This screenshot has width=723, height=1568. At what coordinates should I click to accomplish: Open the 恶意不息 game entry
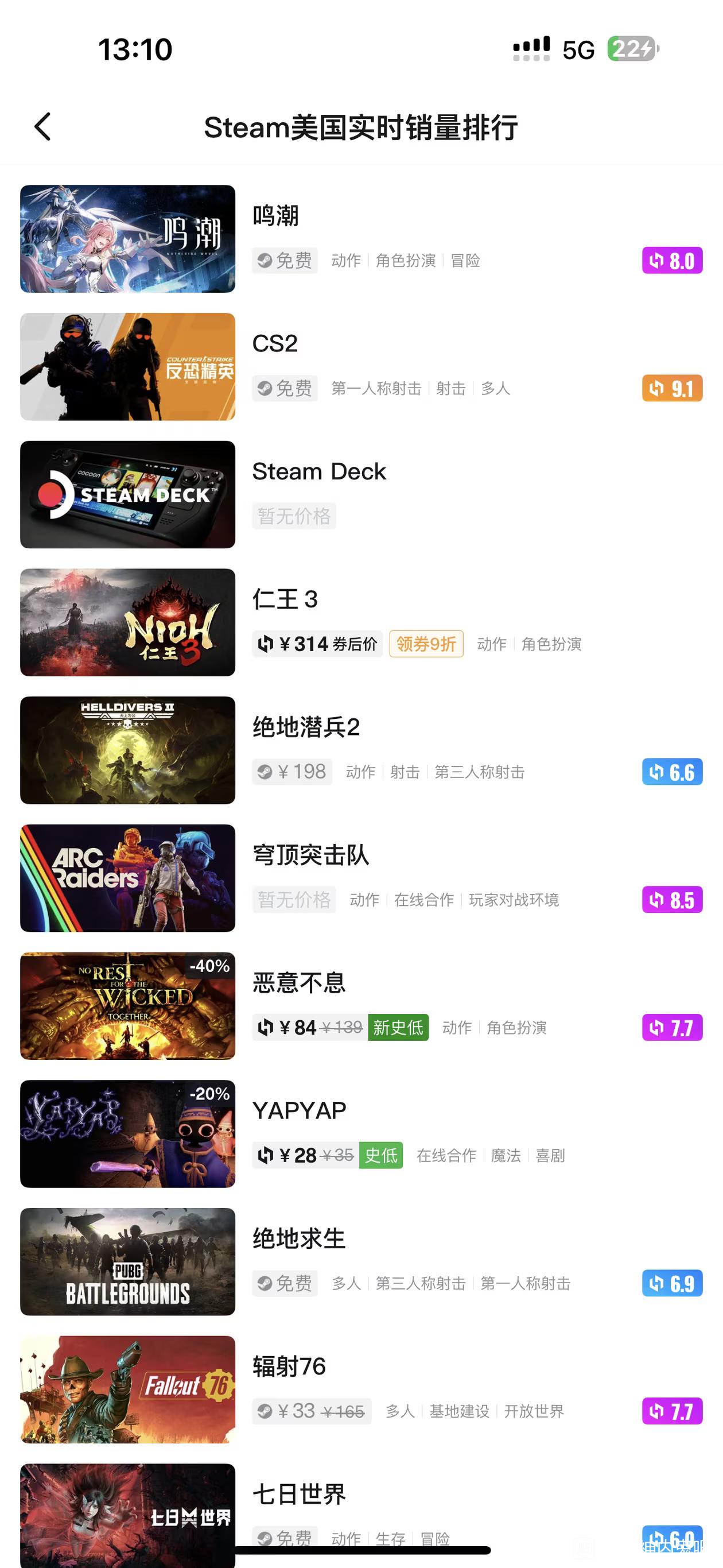click(x=299, y=983)
